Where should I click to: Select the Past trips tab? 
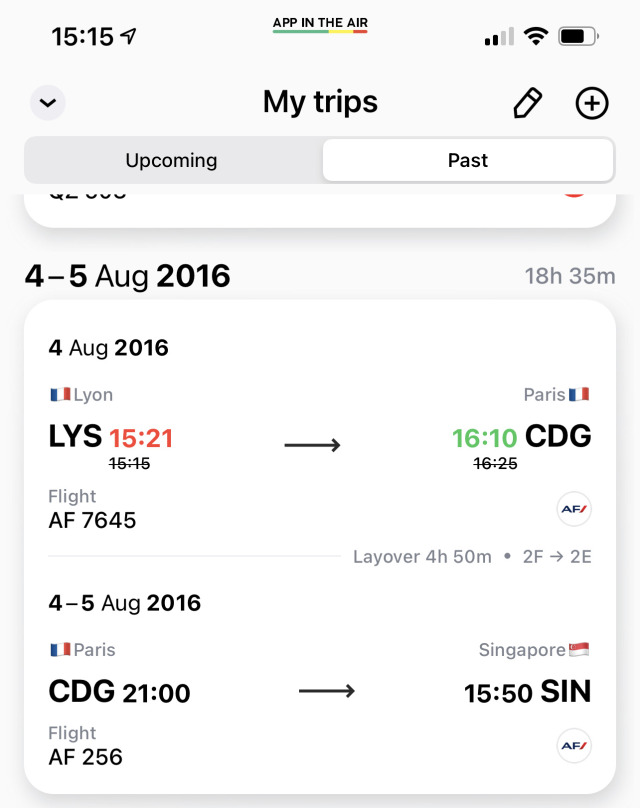point(468,160)
